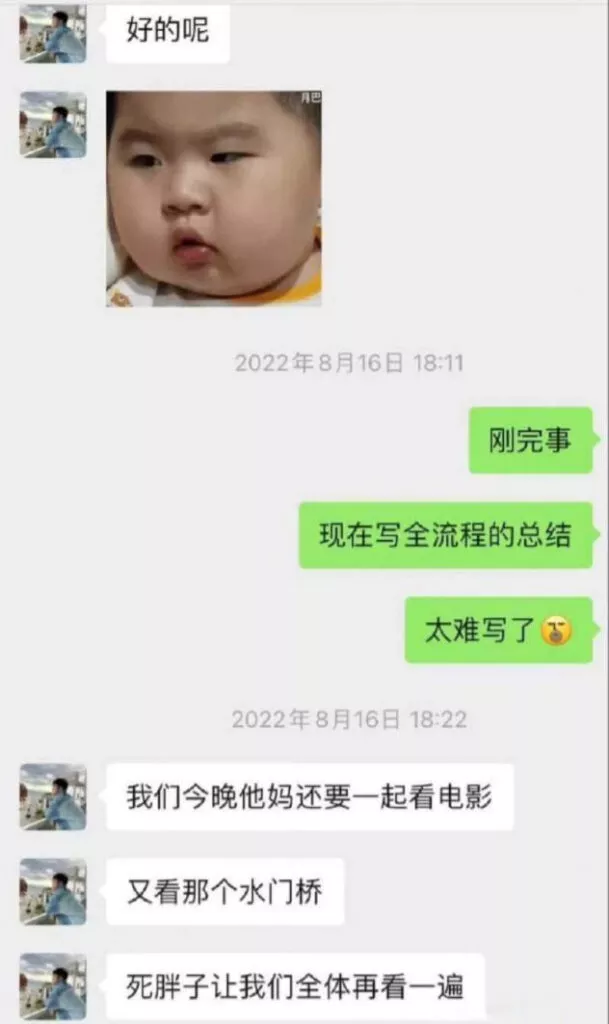Tap the avatar beside the 好的呢 message
This screenshot has width=609, height=1024.
point(53,32)
